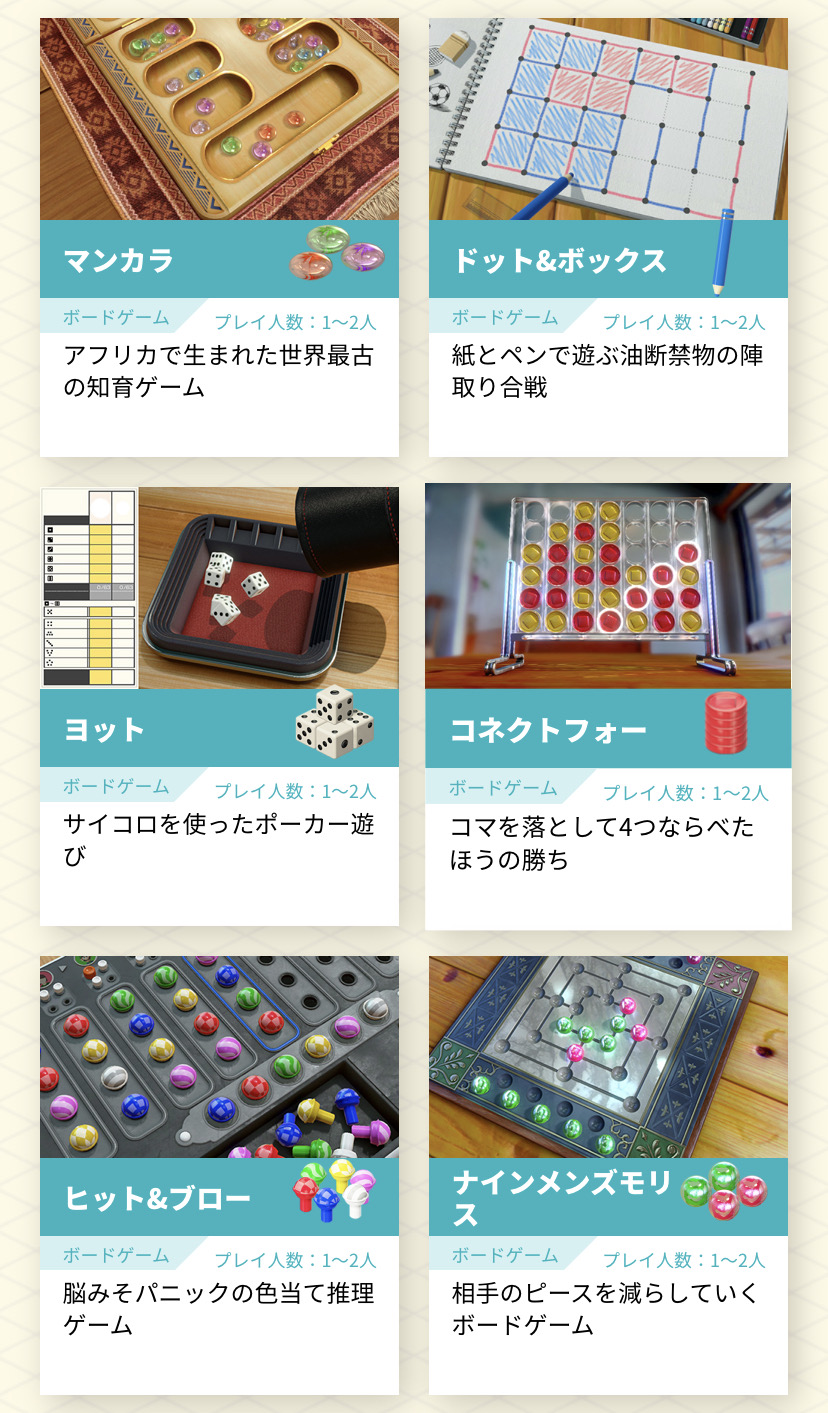Open the ドット&ボックス game card

[x=608, y=237]
